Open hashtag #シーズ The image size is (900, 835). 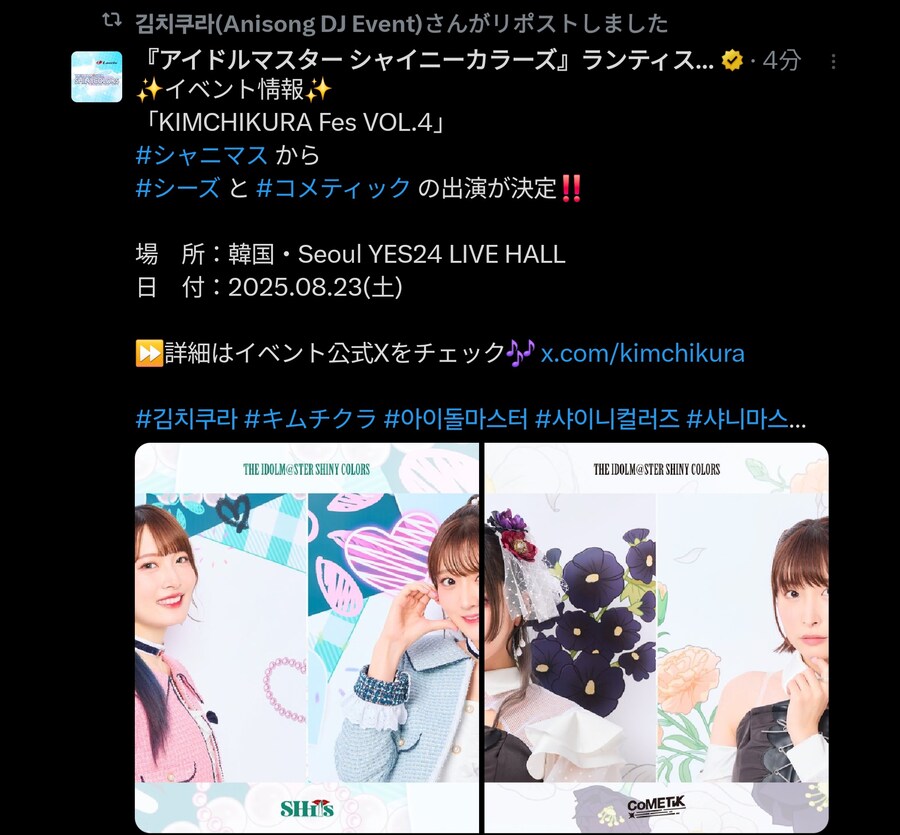click(x=177, y=187)
